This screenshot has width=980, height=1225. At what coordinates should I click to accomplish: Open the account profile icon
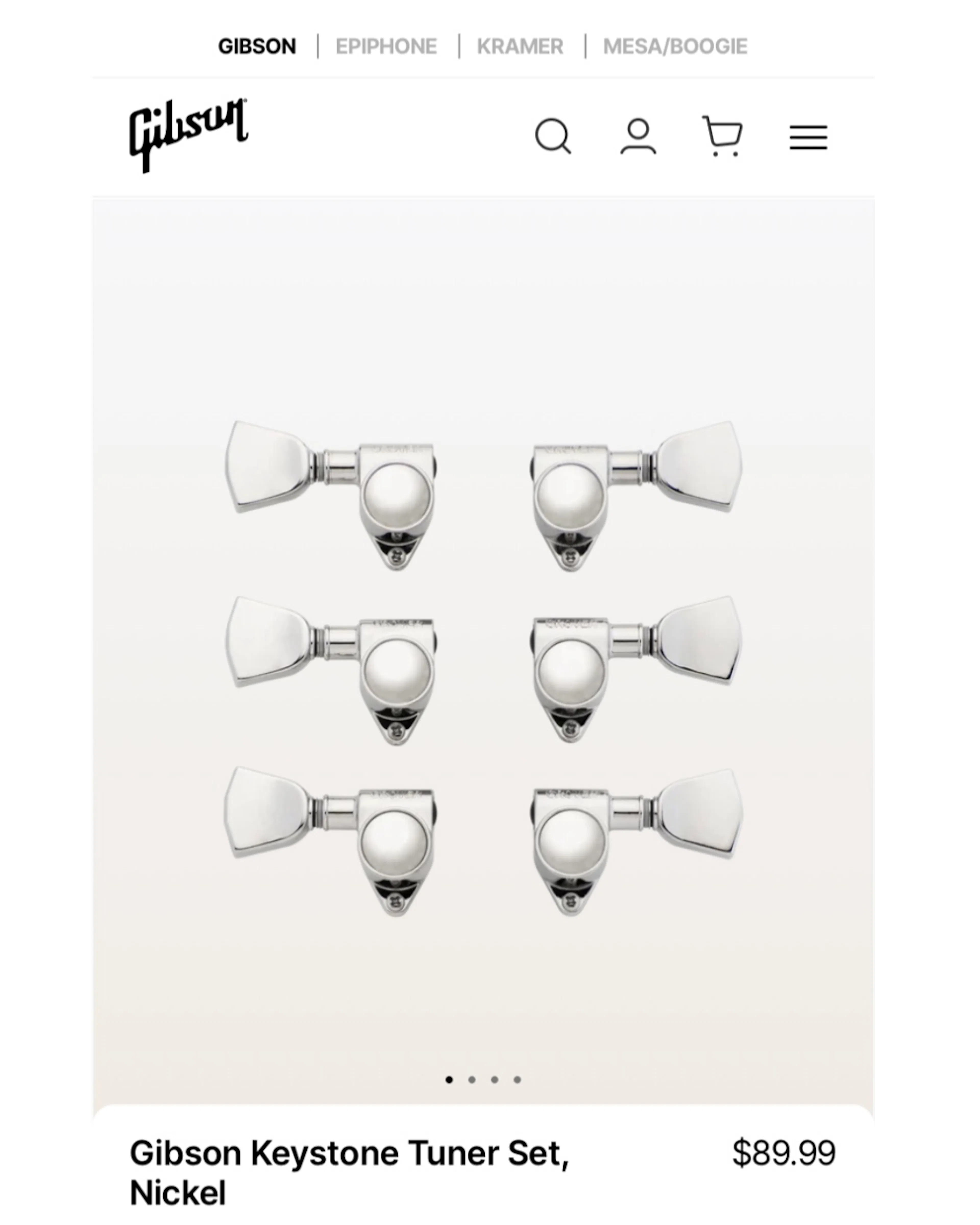pos(638,136)
